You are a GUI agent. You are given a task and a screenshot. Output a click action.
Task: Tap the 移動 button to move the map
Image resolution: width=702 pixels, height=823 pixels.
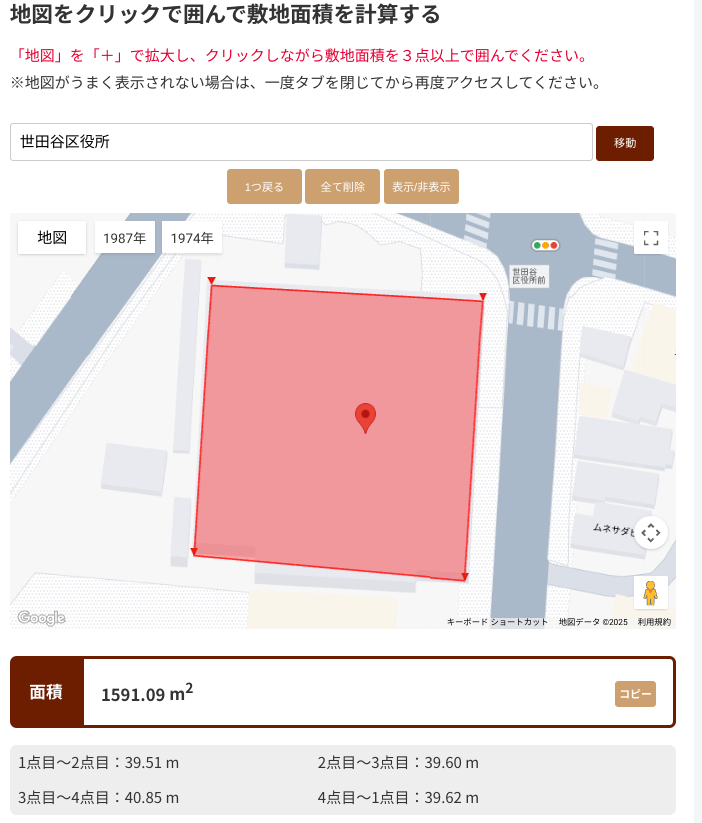625,143
